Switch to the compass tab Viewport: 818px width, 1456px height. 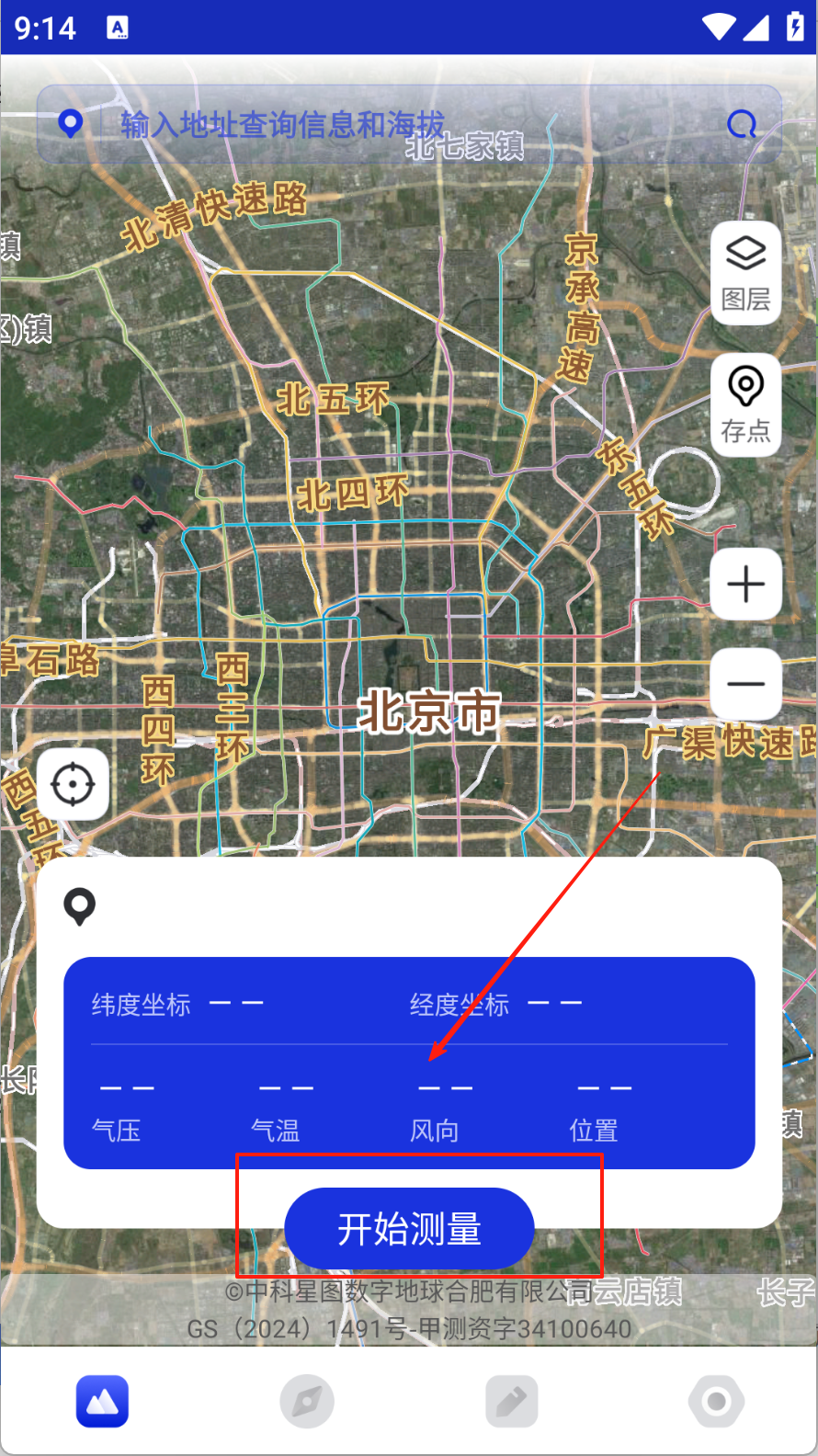(x=307, y=1402)
